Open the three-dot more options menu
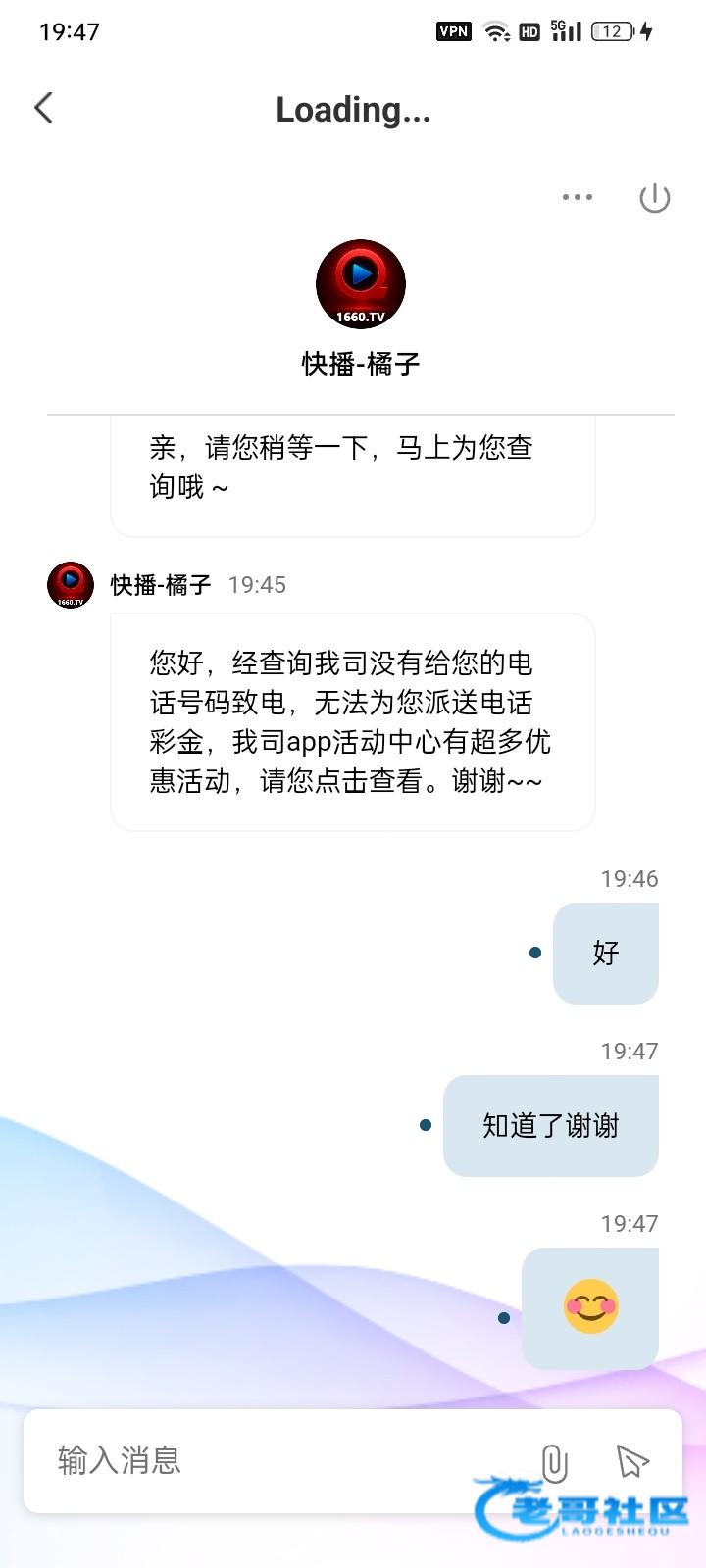The height and width of the screenshot is (1568, 706). click(578, 197)
